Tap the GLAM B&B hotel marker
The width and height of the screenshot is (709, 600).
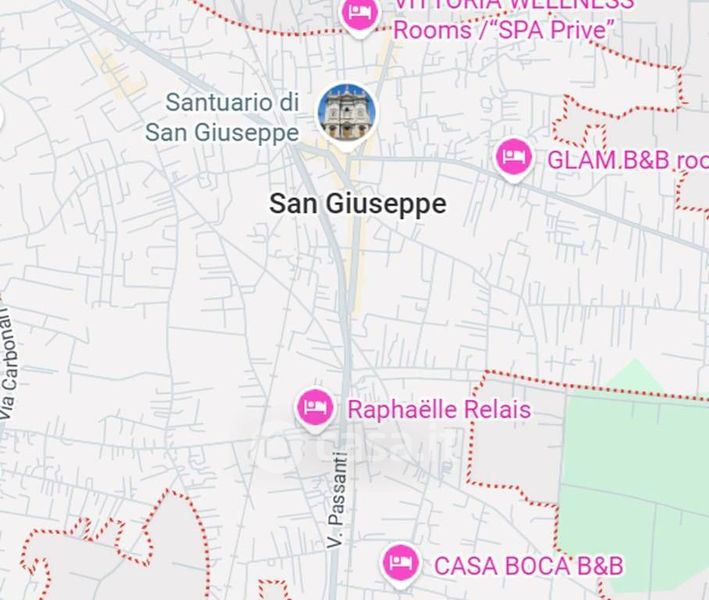(x=514, y=159)
